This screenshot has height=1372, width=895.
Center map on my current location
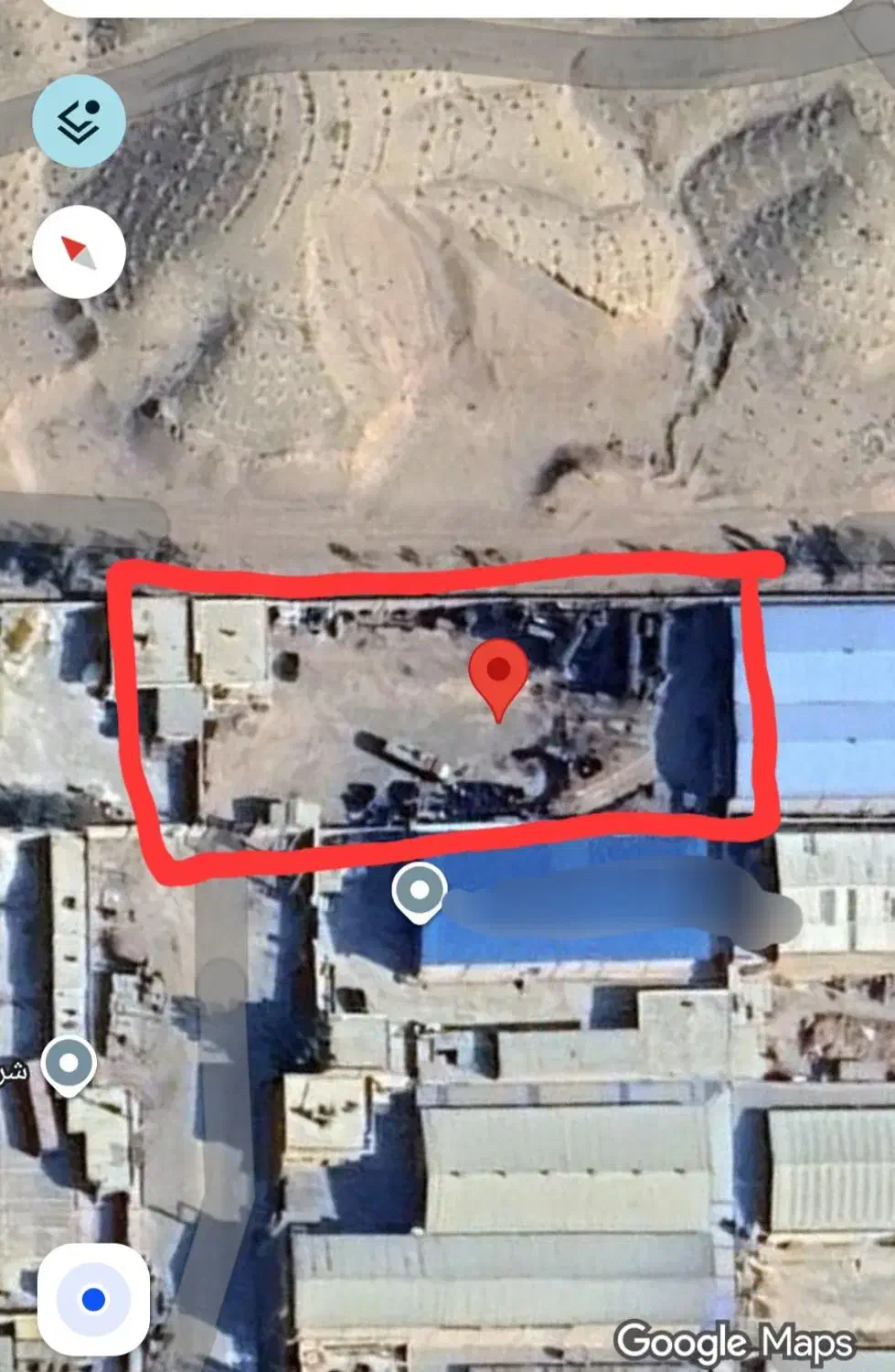93,1300
